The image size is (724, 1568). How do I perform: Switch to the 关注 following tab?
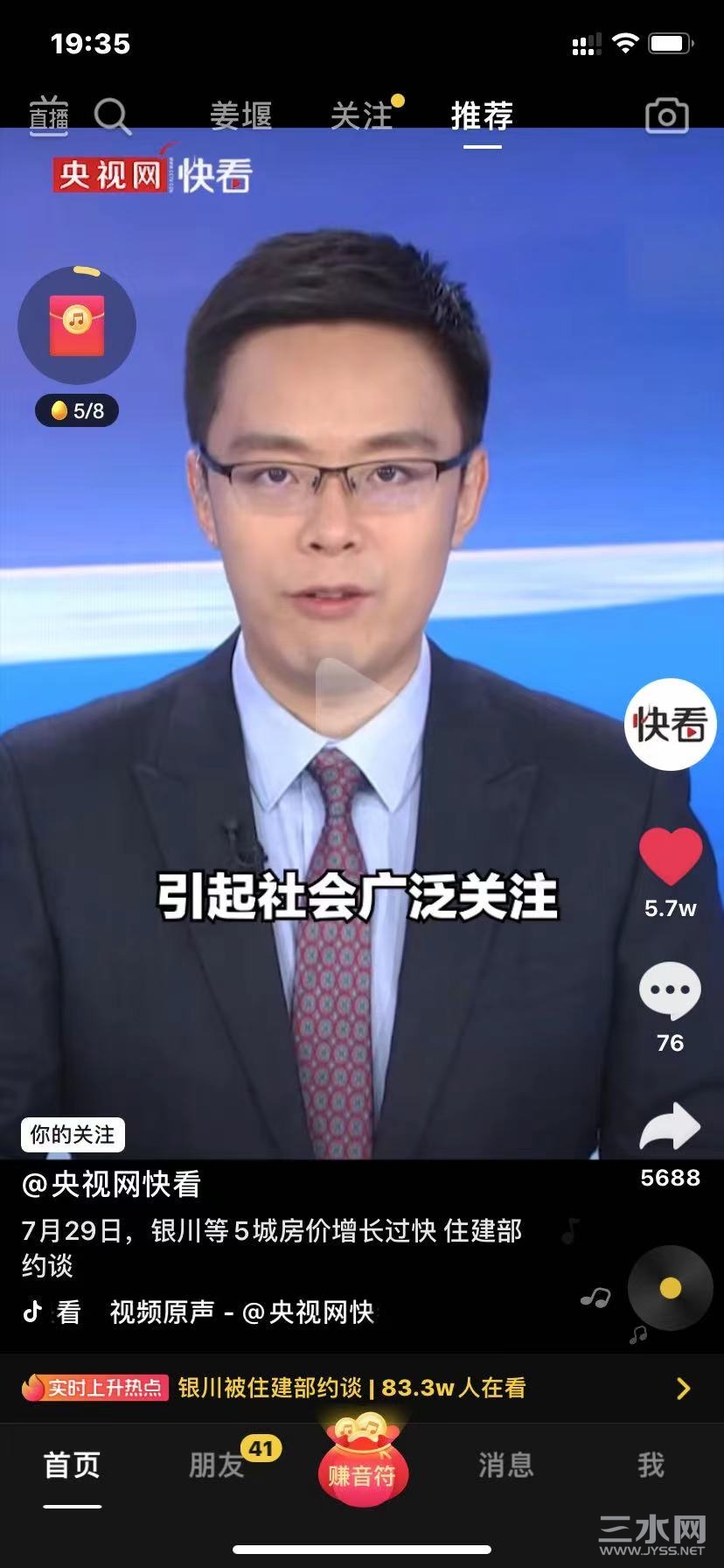(x=361, y=115)
